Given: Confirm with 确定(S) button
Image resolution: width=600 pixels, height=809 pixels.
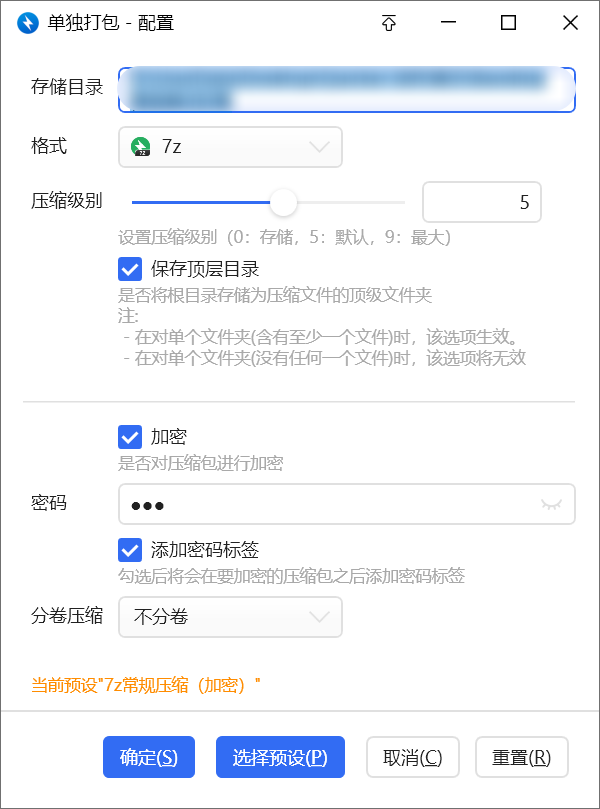Looking at the screenshot, I should coord(149,757).
